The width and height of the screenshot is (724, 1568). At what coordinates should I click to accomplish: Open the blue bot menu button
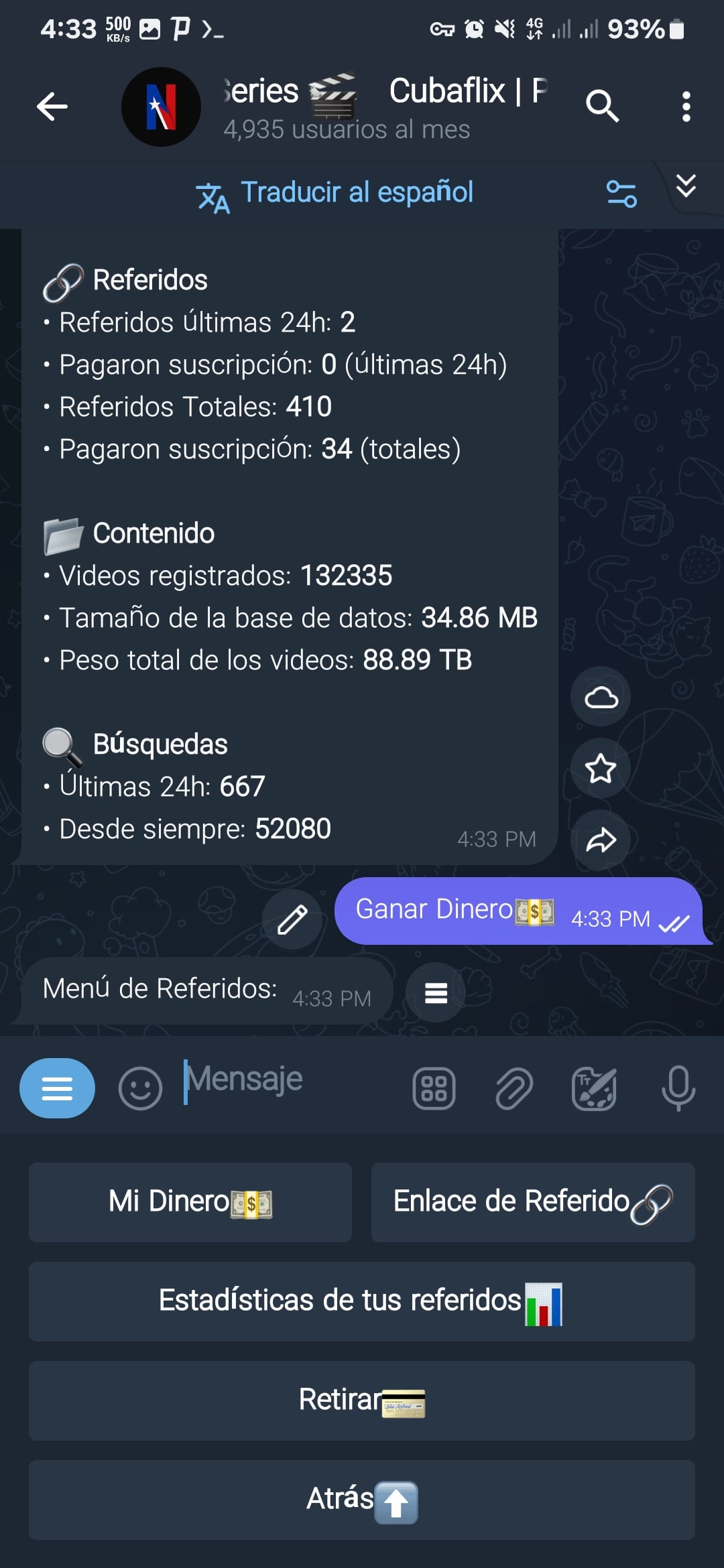(57, 1088)
